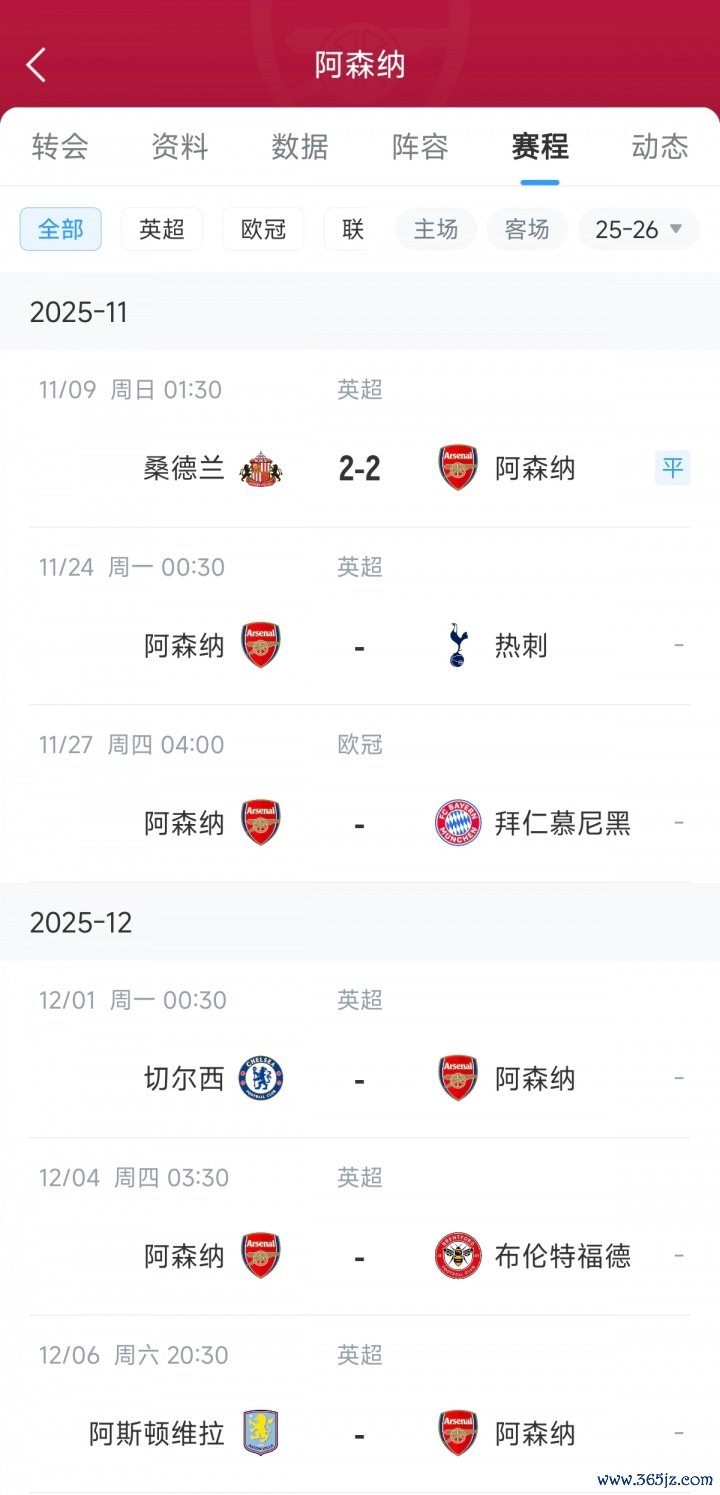The height and width of the screenshot is (1495, 720).
Task: Show only 客场 matches
Action: click(527, 229)
